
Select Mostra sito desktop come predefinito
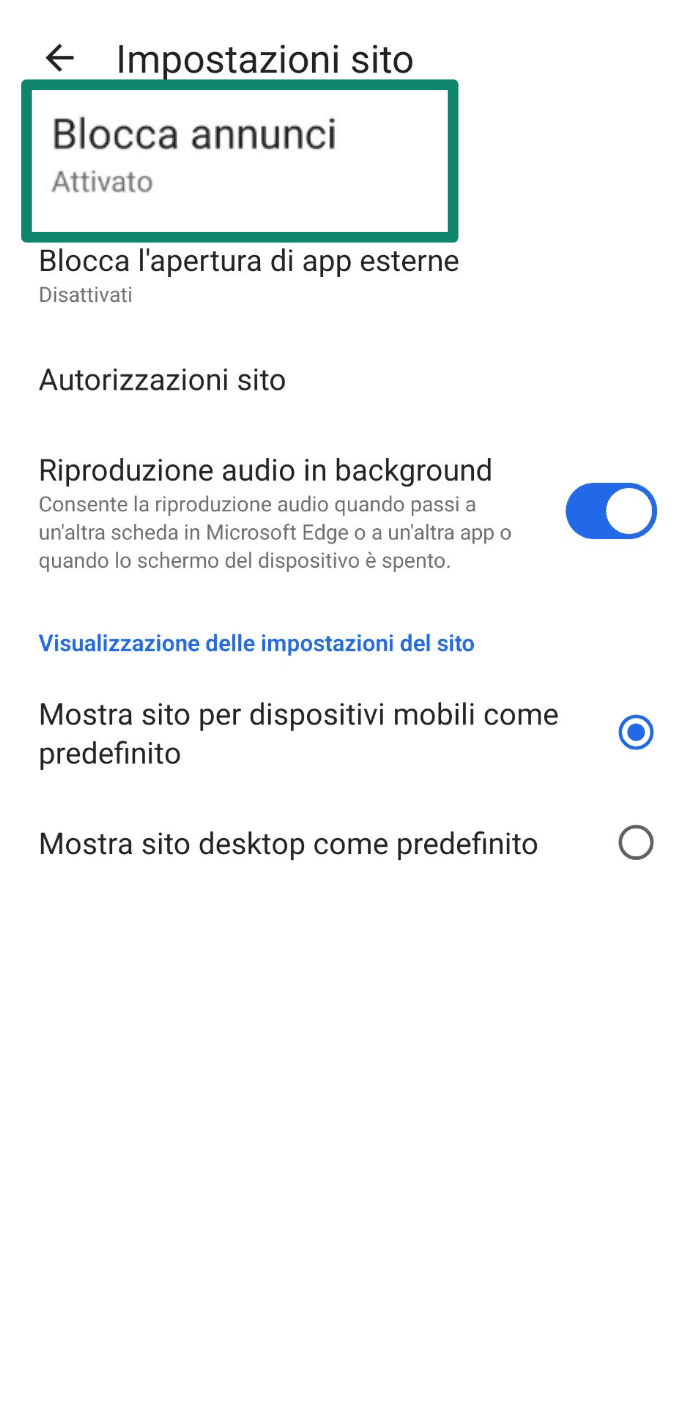(x=635, y=843)
